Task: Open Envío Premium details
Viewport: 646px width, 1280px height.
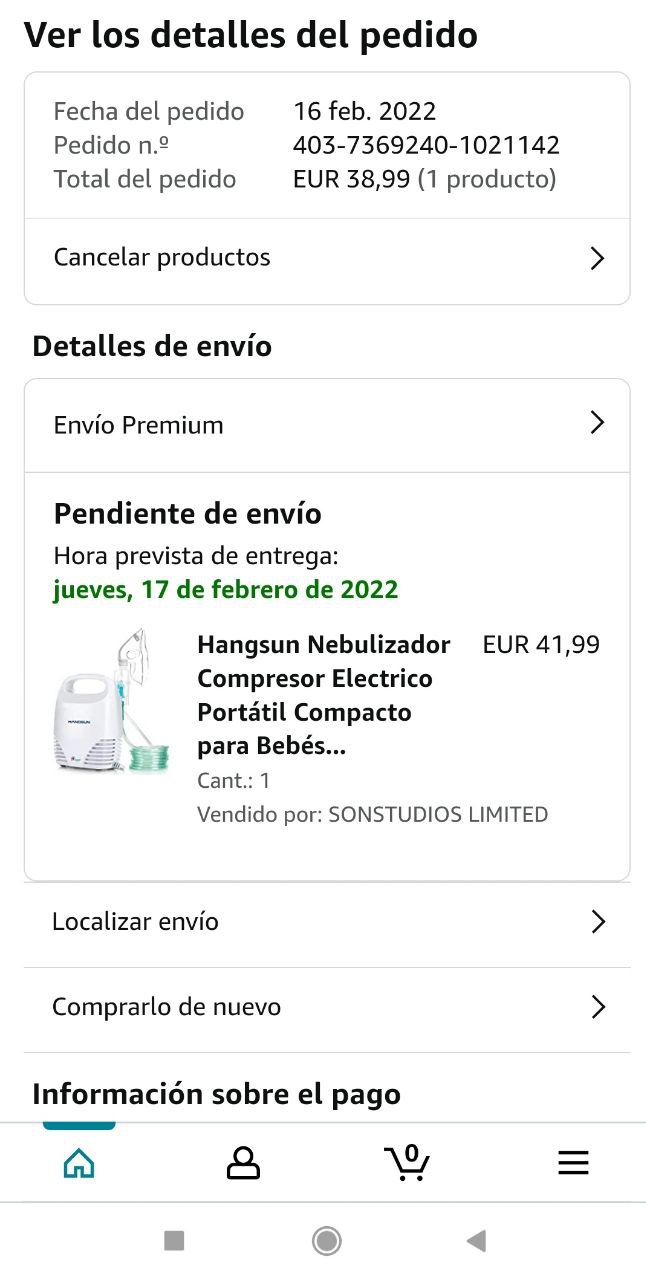Action: click(x=326, y=425)
